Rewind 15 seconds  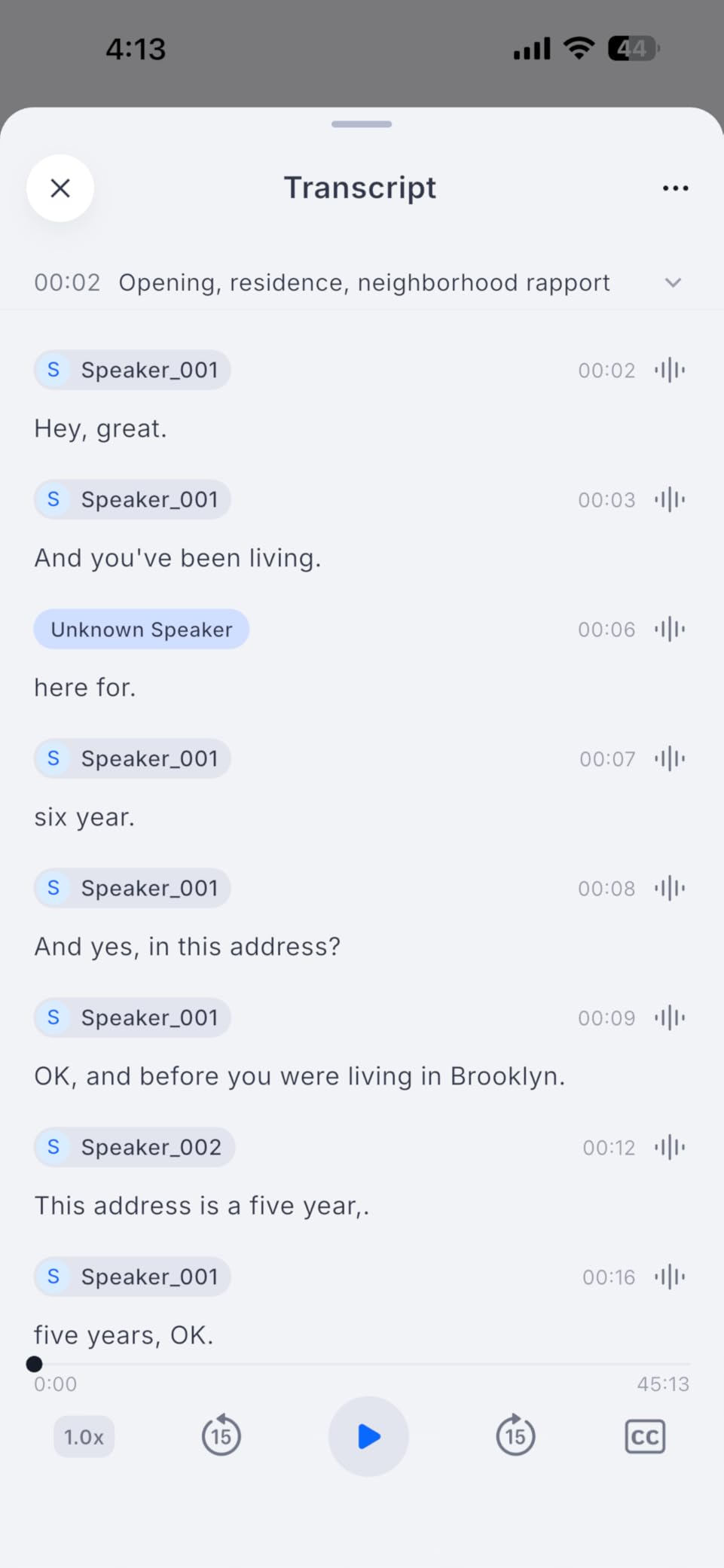221,1436
